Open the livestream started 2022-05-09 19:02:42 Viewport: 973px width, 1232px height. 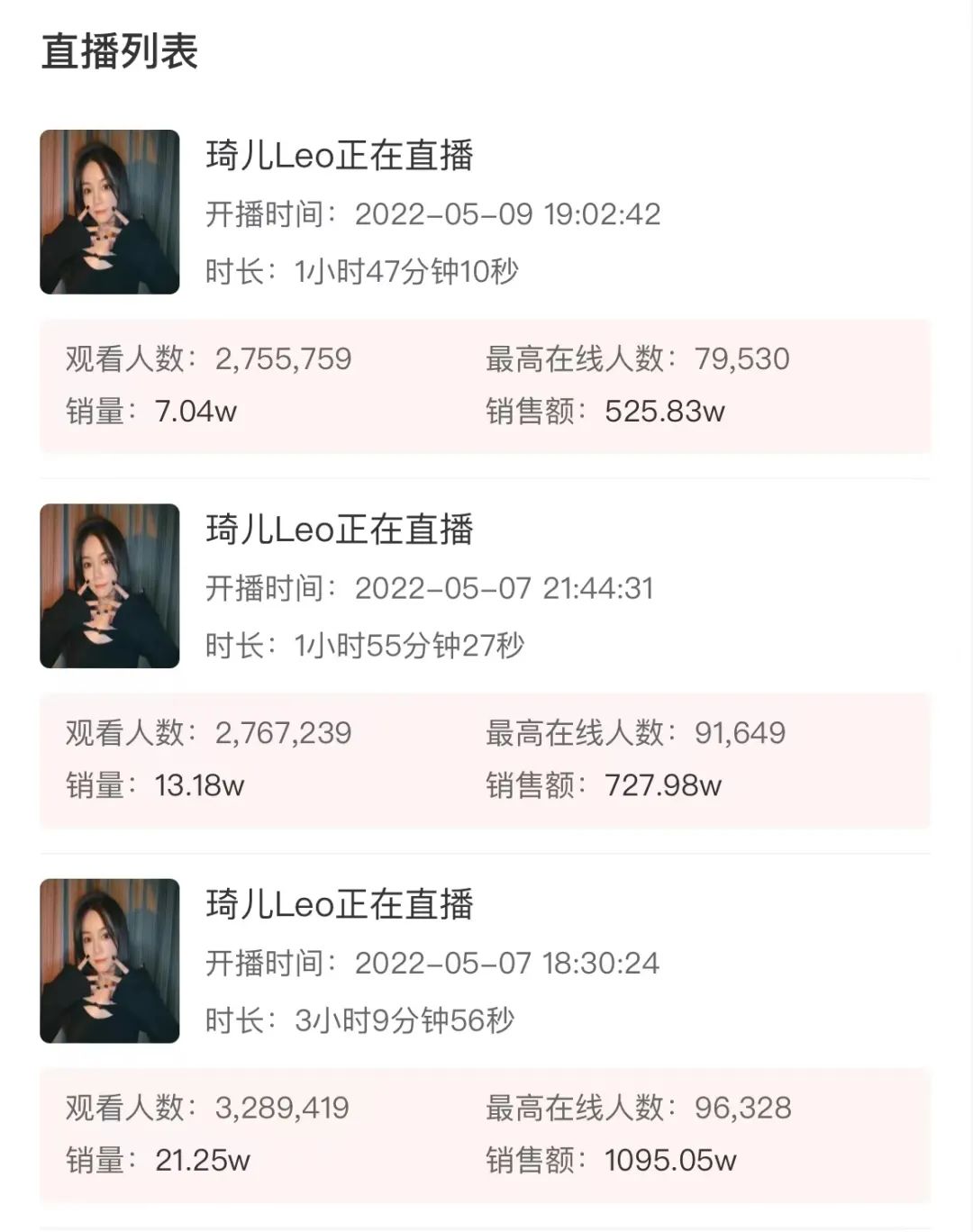tap(340, 157)
